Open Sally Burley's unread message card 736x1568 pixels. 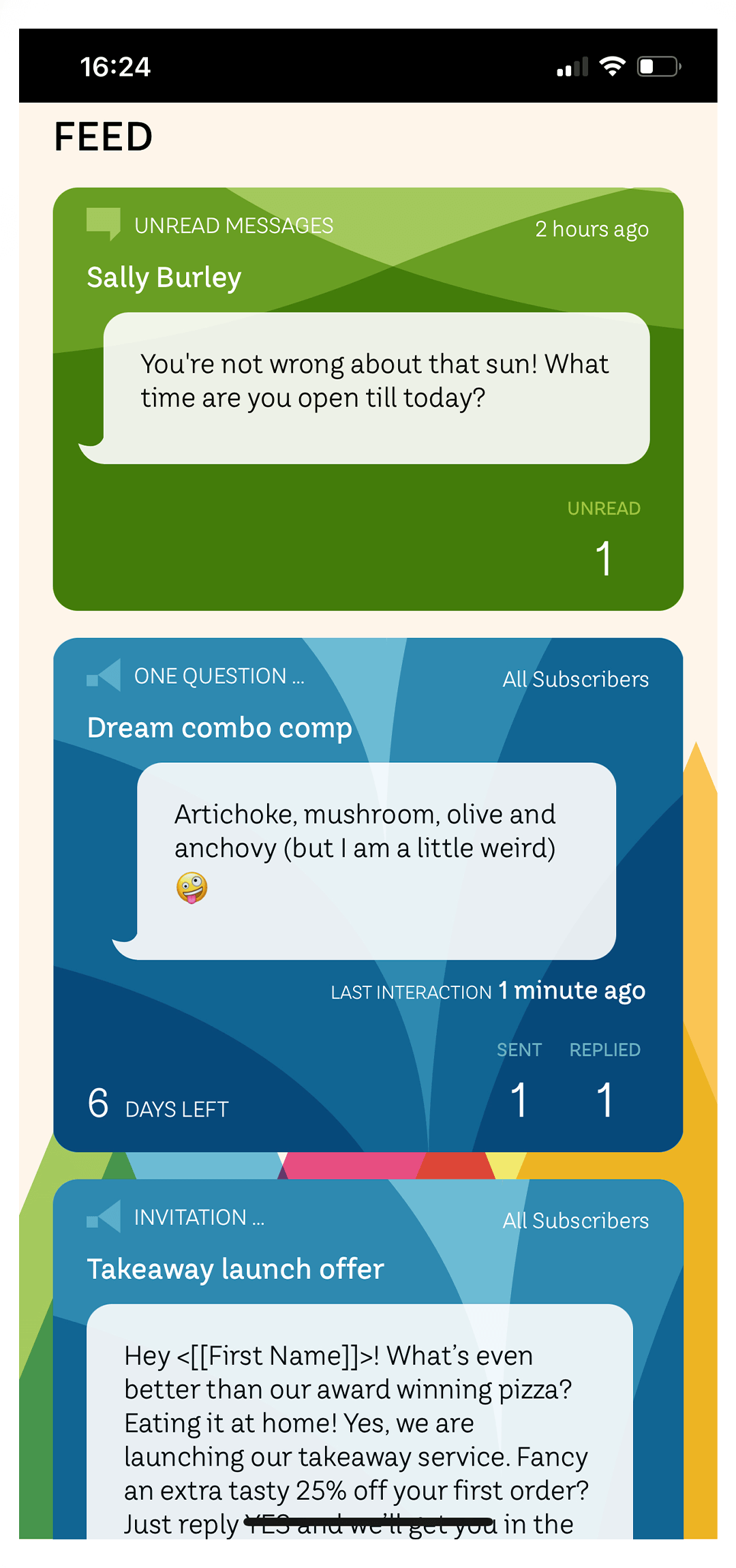[x=368, y=398]
